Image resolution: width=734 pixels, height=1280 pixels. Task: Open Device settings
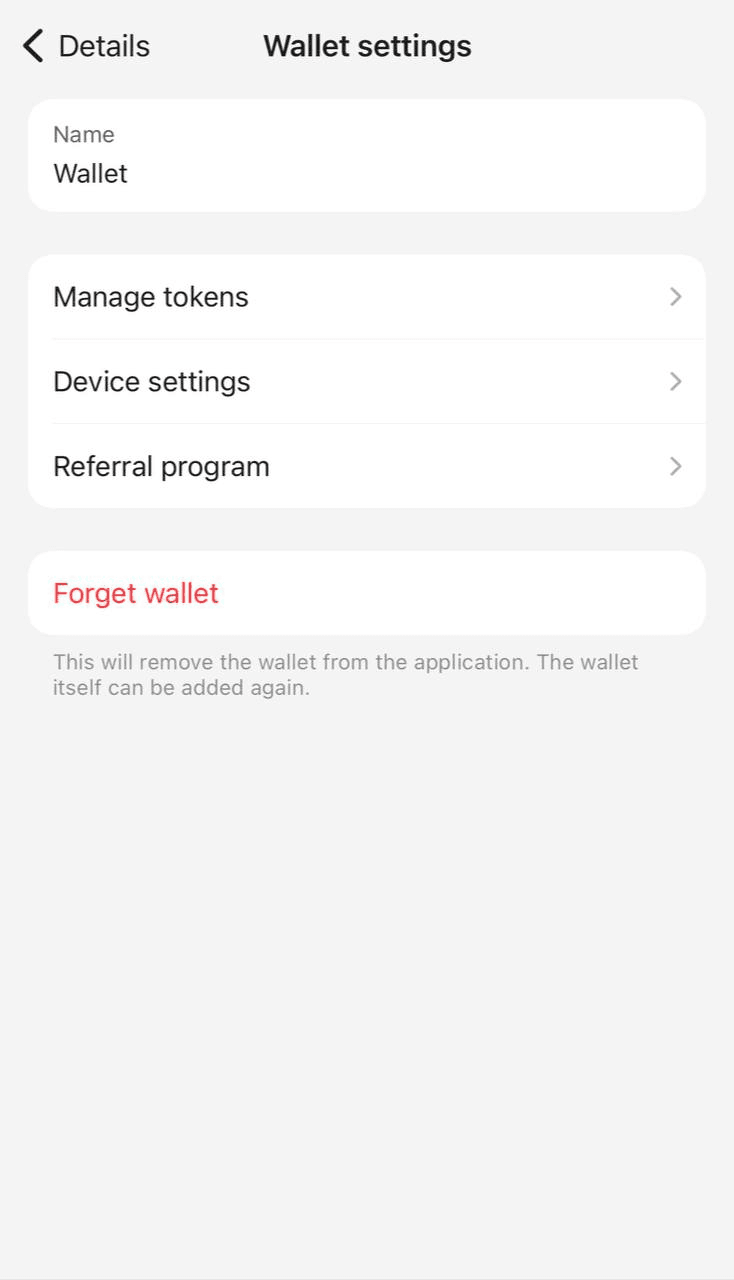367,382
